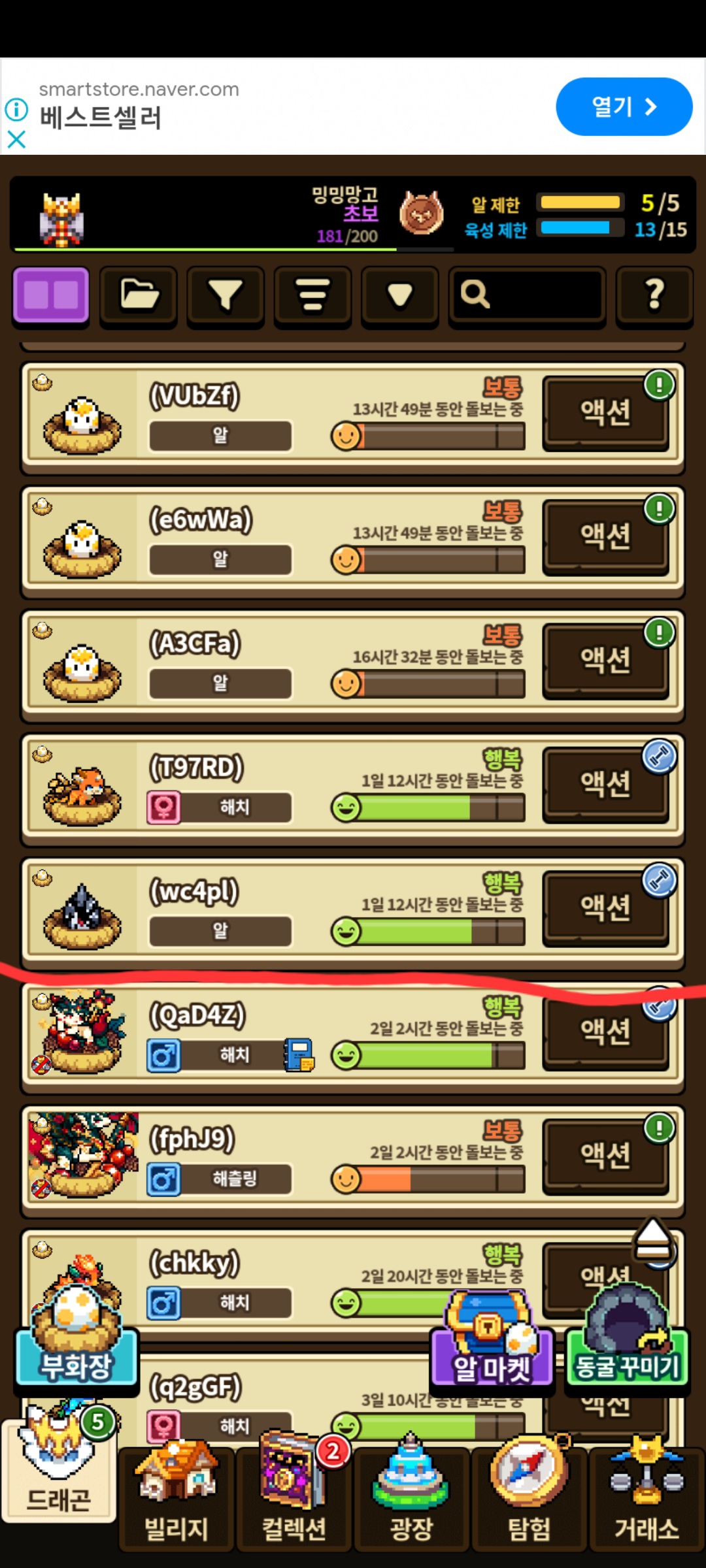Open the 알 마켓 egg market

(492, 1352)
